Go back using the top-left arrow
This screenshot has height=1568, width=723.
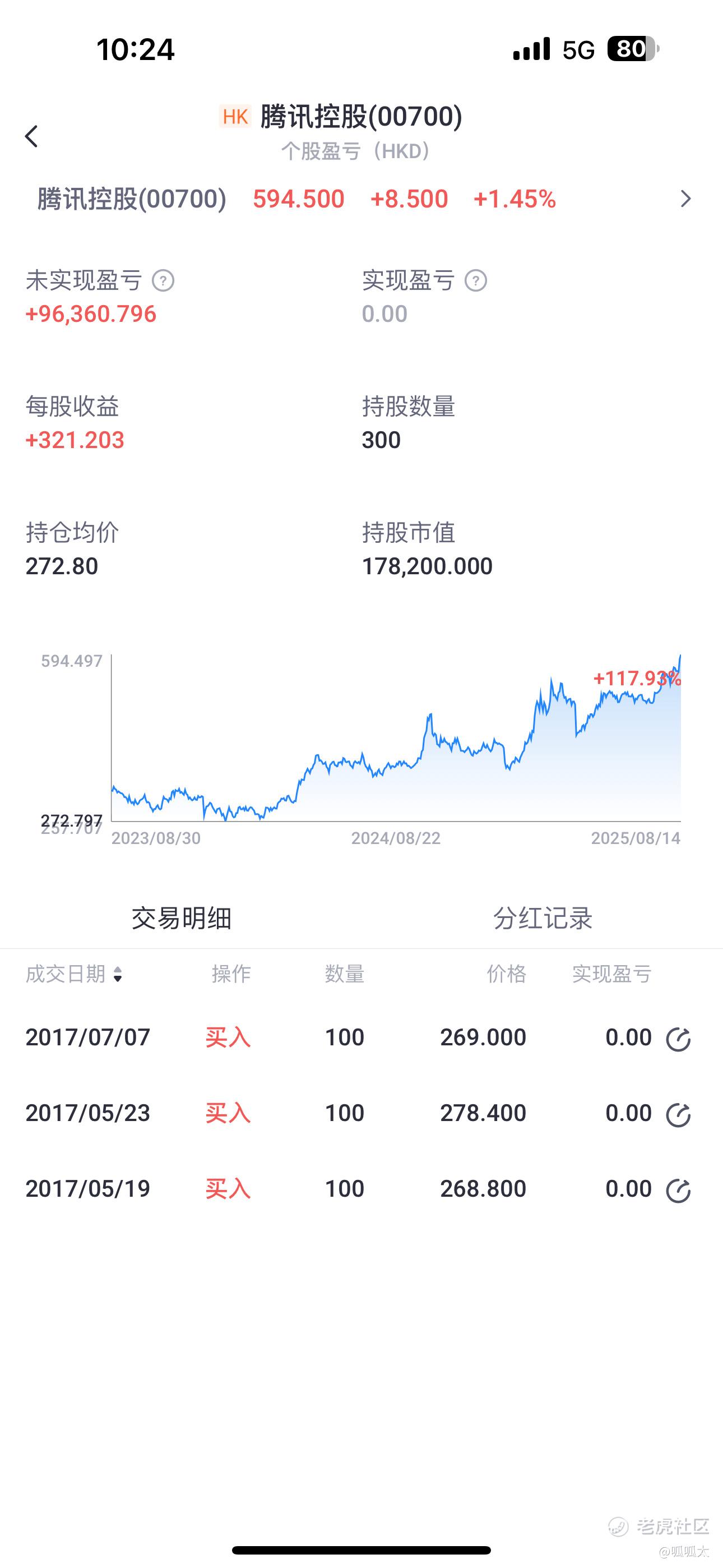pyautogui.click(x=31, y=136)
